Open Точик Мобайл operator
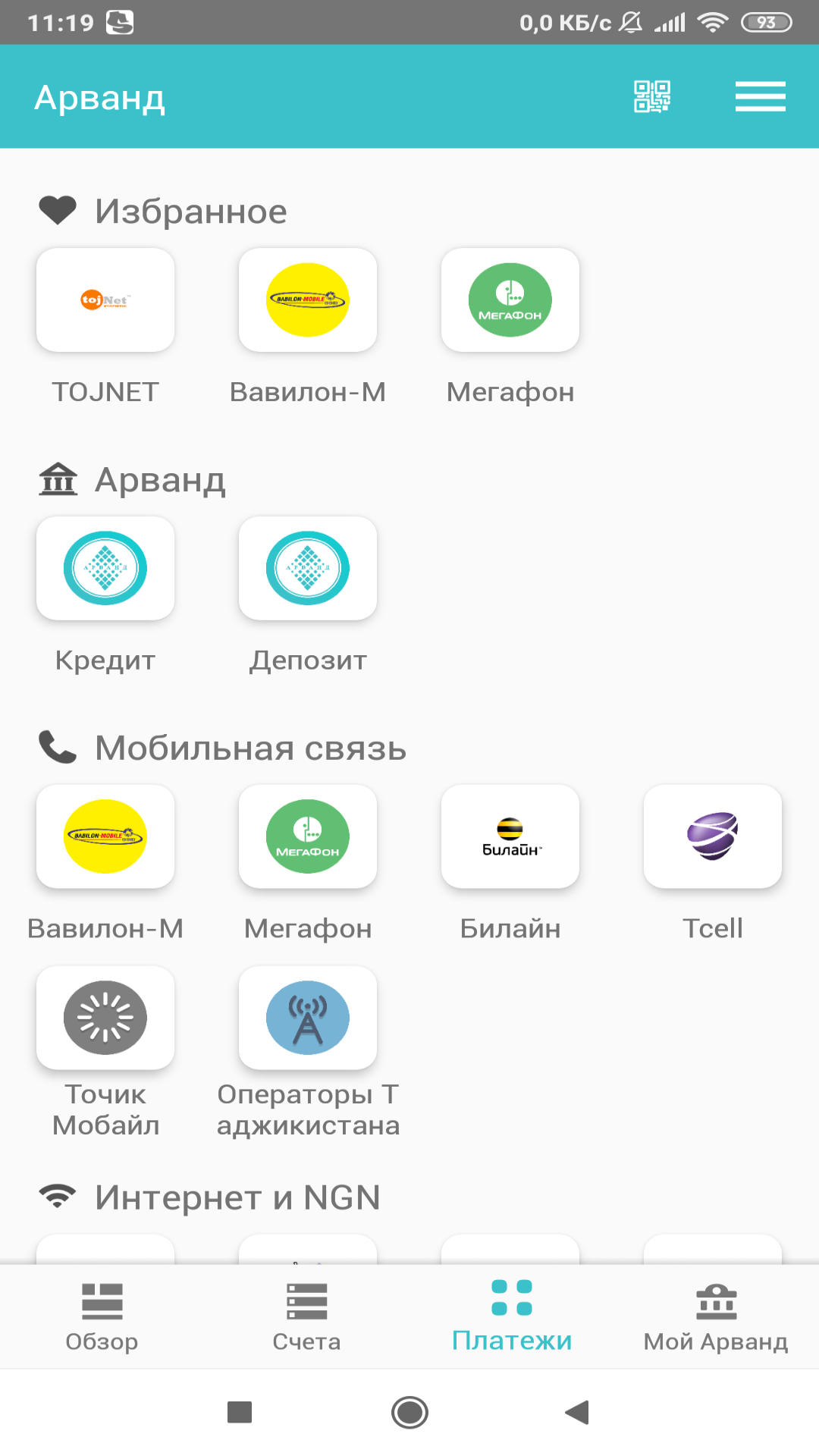The height and width of the screenshot is (1456, 819). click(x=105, y=1017)
